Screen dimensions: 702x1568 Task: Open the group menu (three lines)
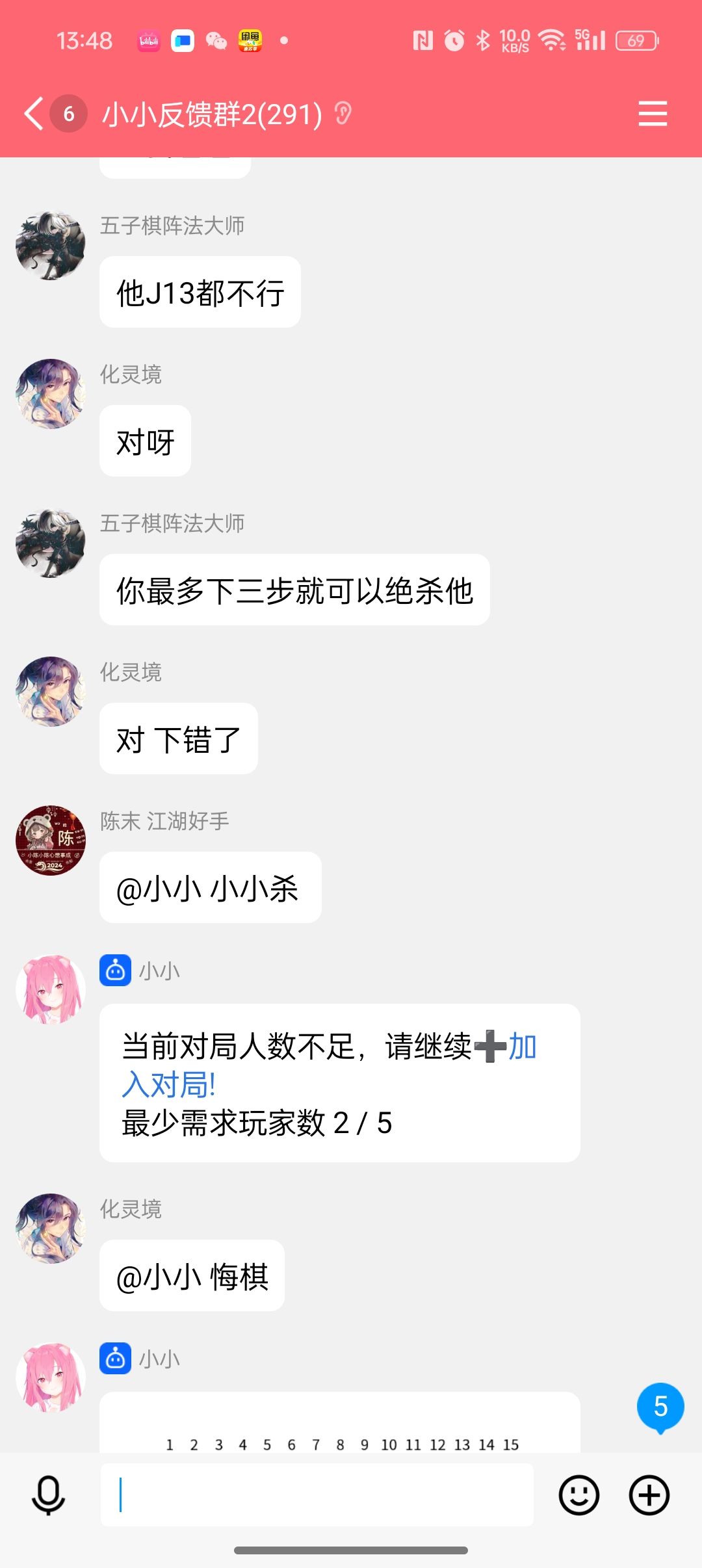tap(653, 114)
